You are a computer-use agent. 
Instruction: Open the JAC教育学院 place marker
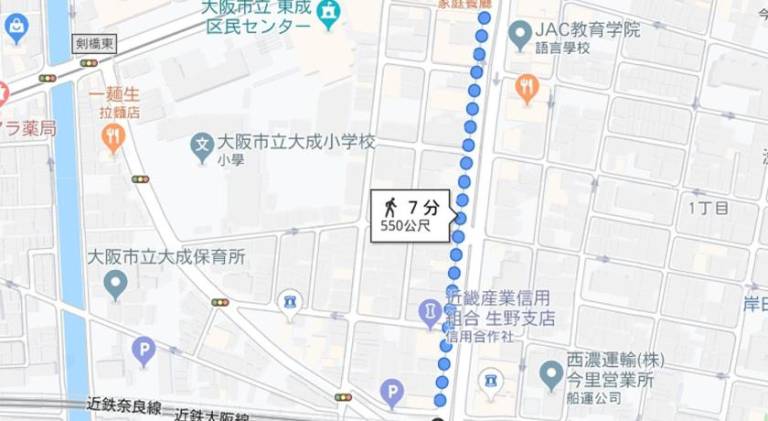(519, 37)
